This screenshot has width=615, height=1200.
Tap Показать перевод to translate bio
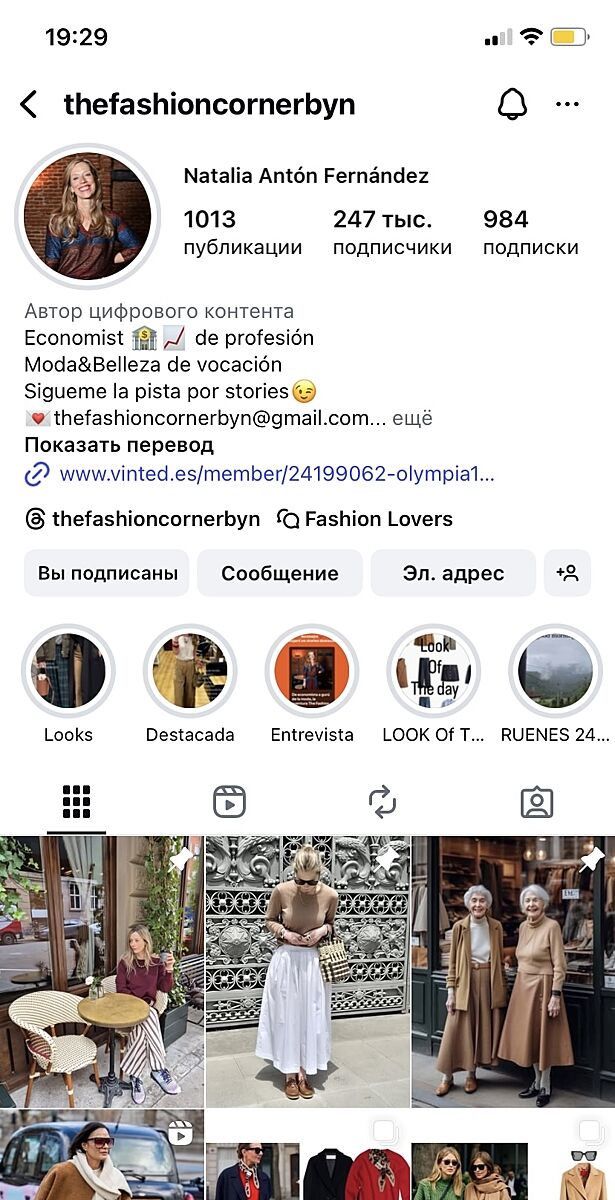(119, 445)
